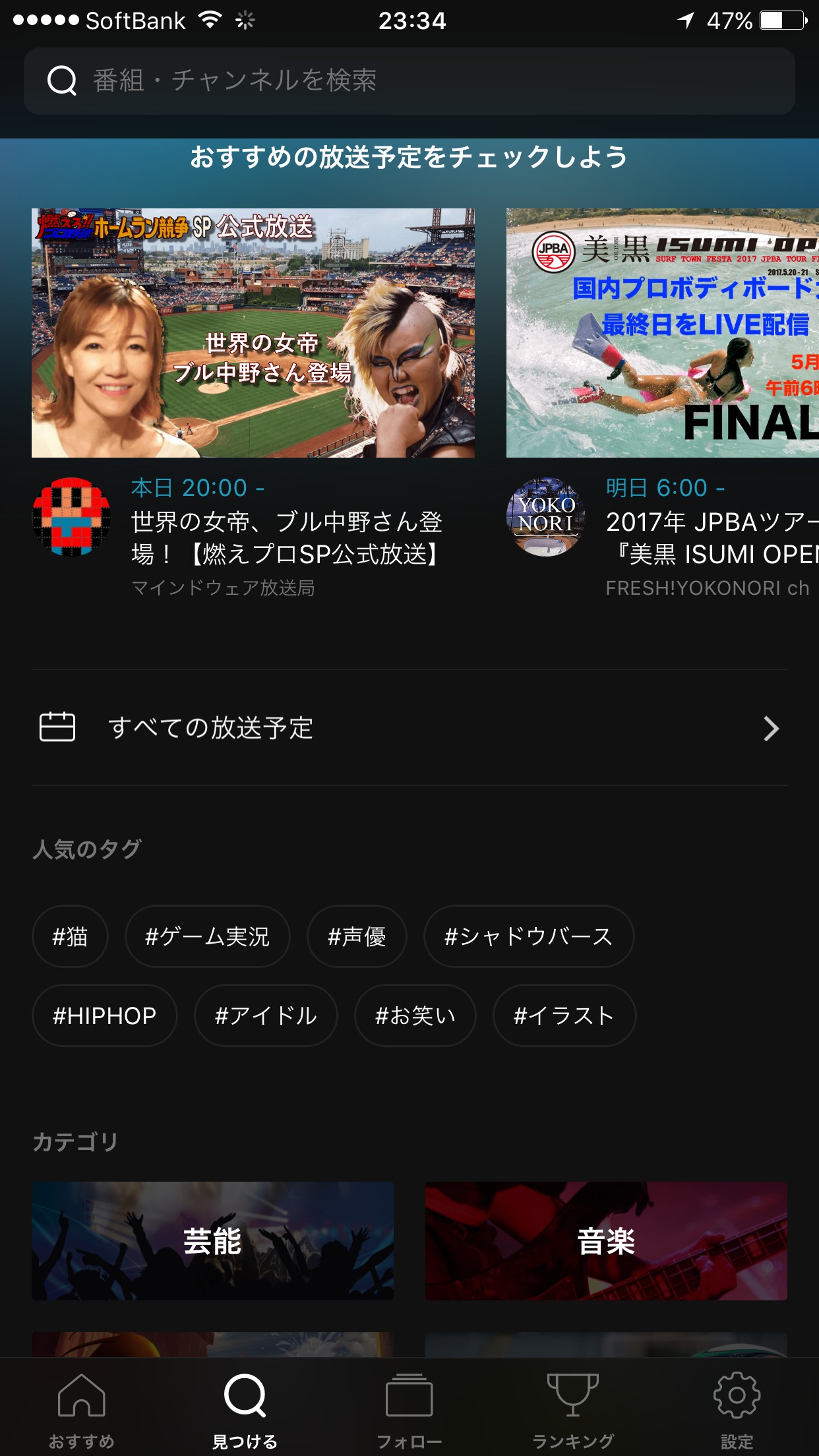Select the #HIPHOP tag
The height and width of the screenshot is (1456, 819).
point(104,1016)
